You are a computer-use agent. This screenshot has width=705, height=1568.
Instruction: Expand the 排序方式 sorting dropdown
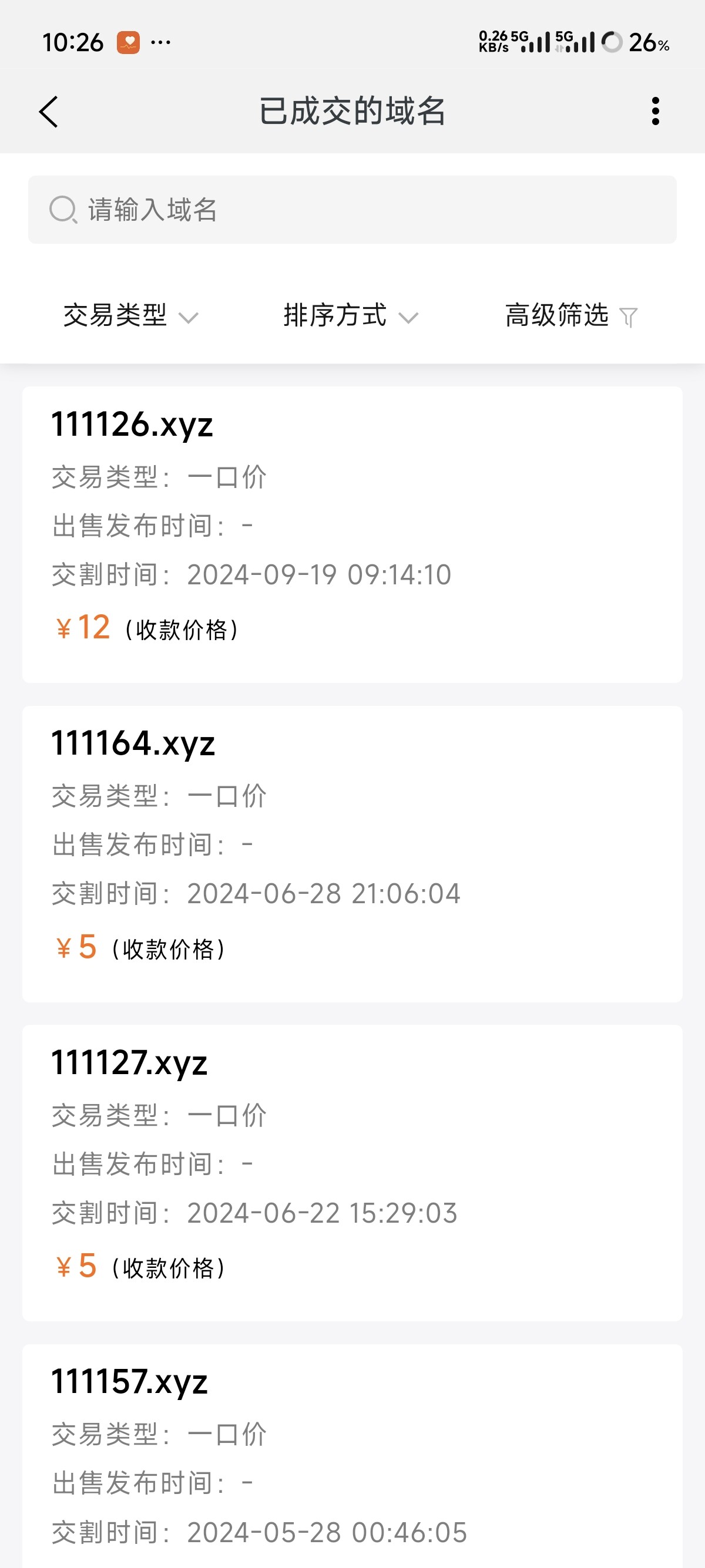pos(351,316)
